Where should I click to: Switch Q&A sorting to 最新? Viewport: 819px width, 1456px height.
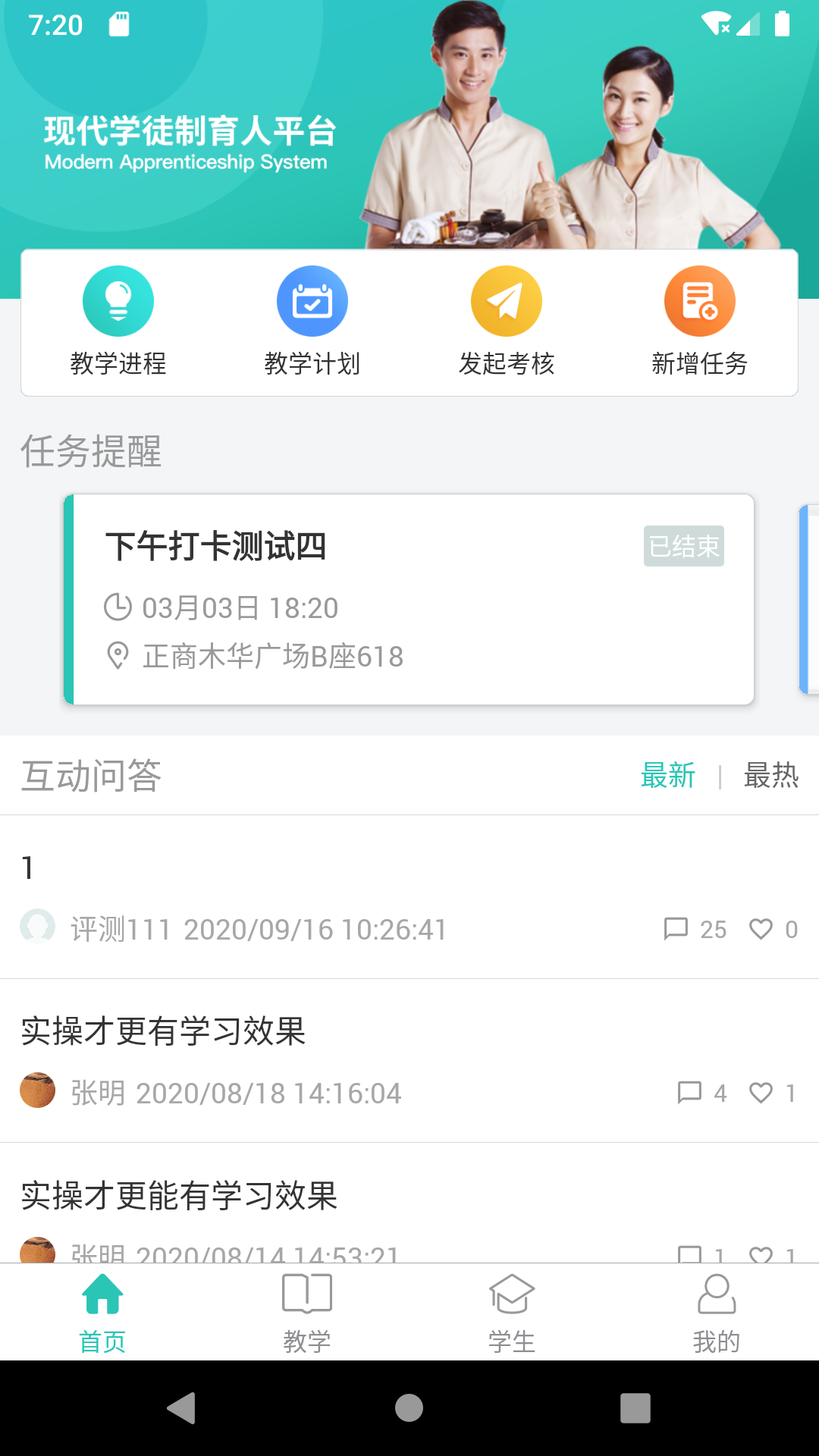coord(667,776)
